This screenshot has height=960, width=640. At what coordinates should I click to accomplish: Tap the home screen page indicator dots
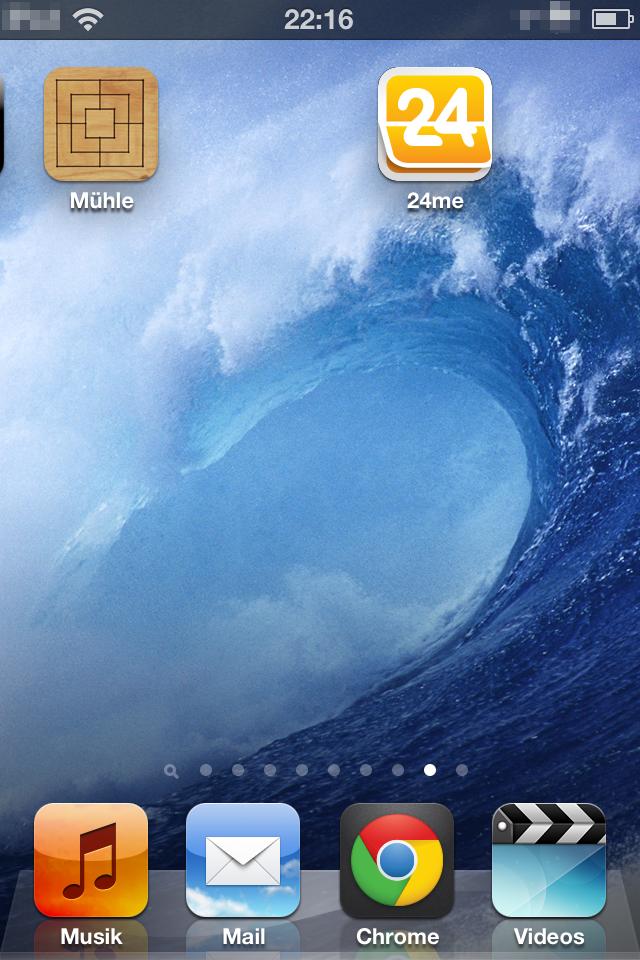point(317,770)
